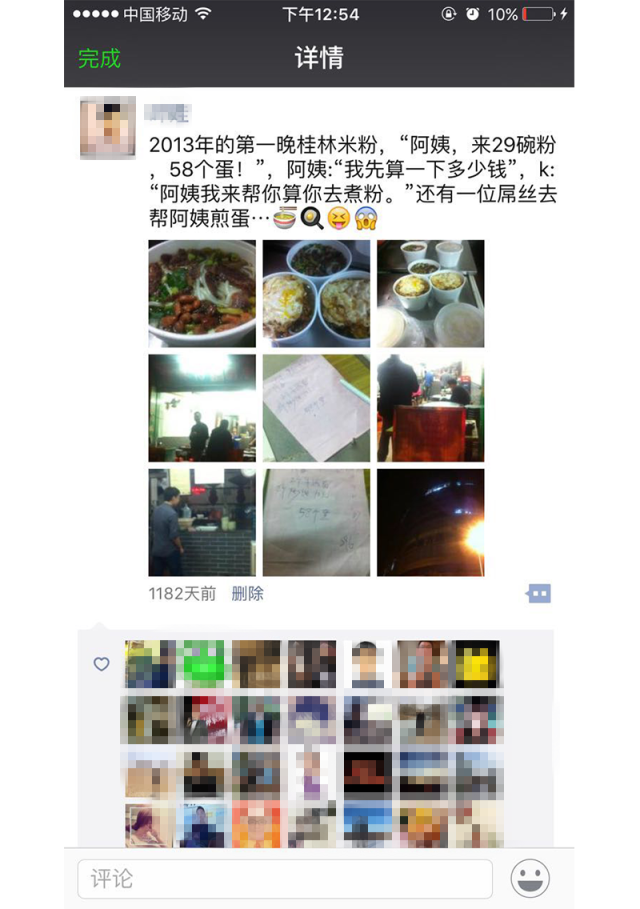The image size is (640, 909).
Task: Open the photo of takeout bowls on the table
Action: pos(430,294)
